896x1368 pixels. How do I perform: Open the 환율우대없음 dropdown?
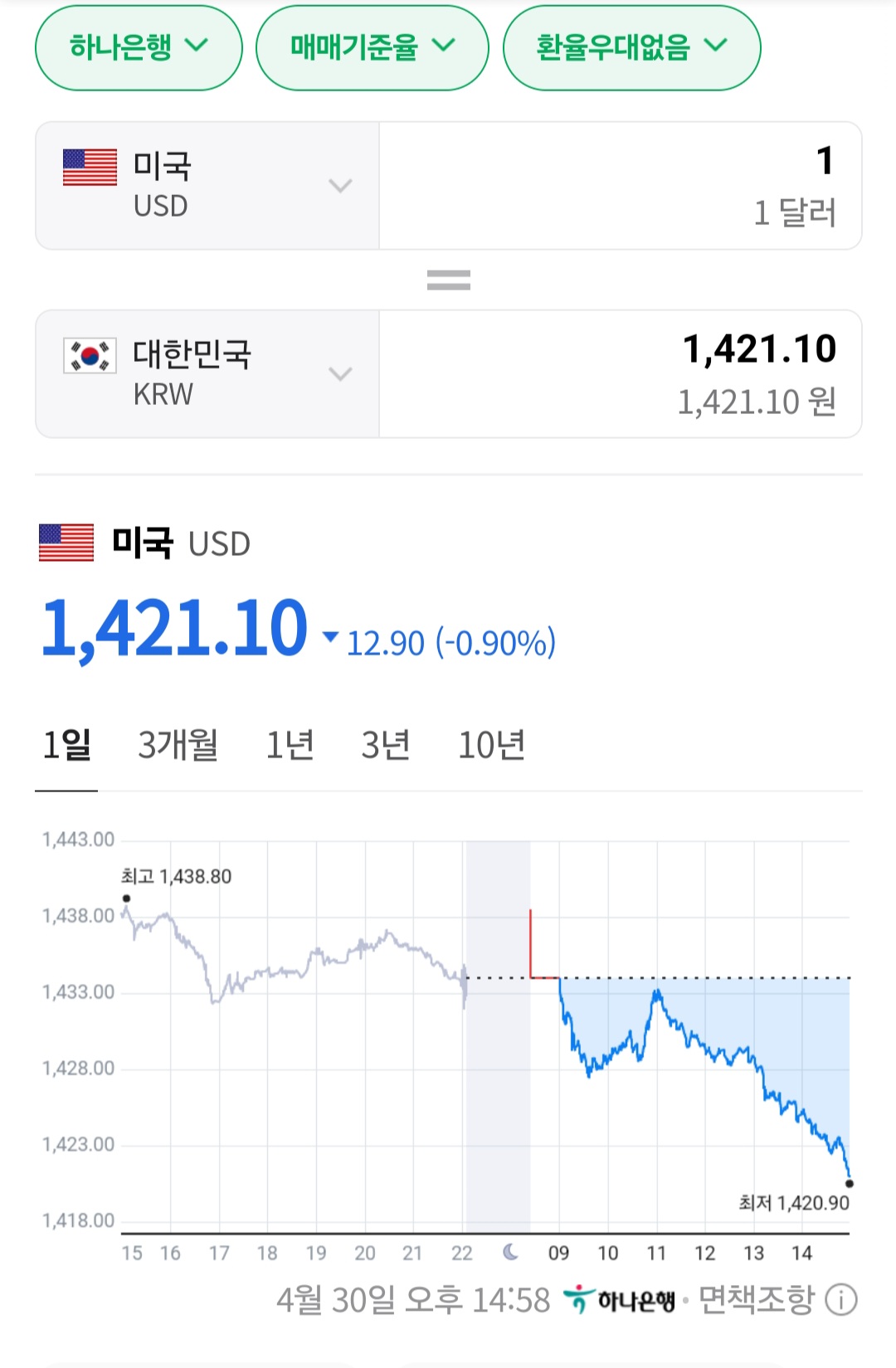click(x=631, y=47)
